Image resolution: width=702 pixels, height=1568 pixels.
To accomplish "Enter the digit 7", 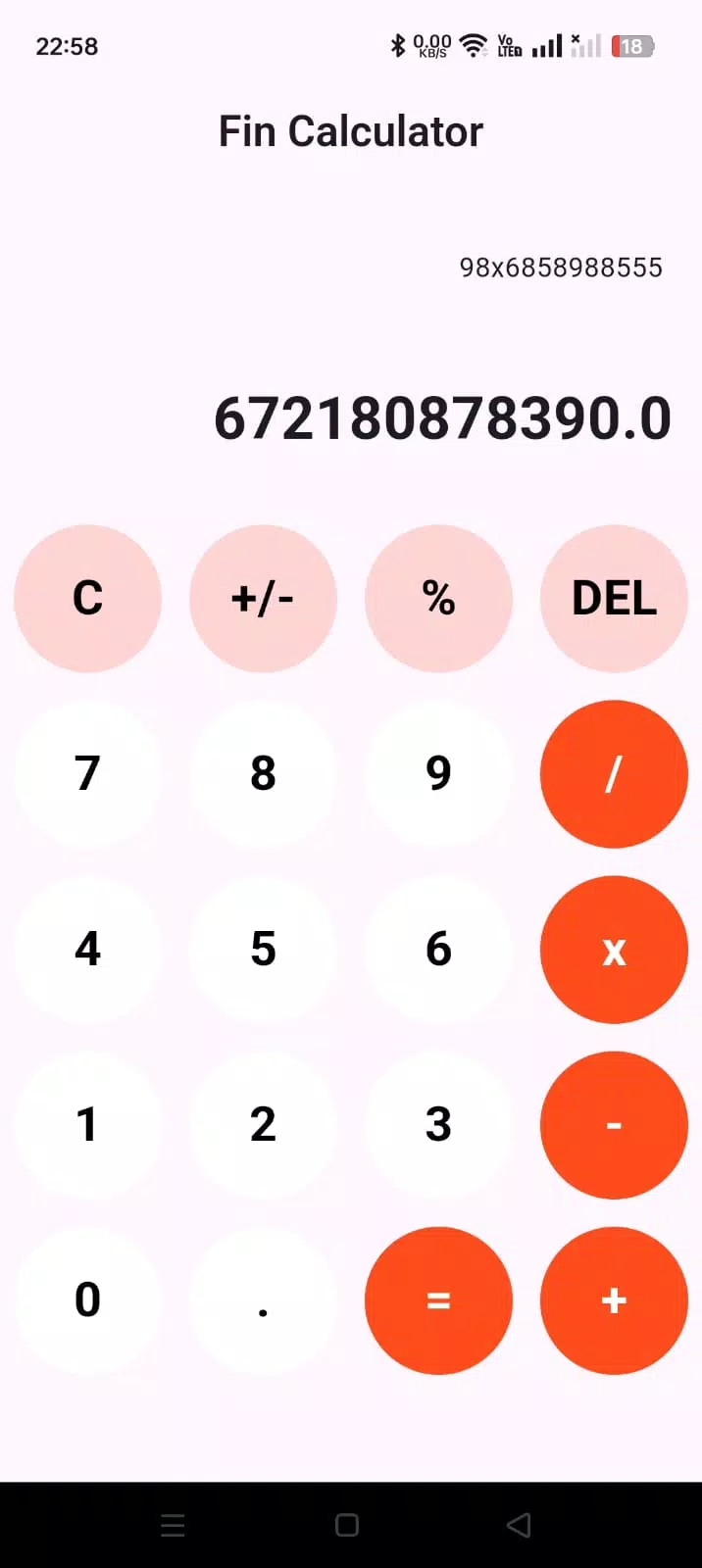I will tap(87, 773).
